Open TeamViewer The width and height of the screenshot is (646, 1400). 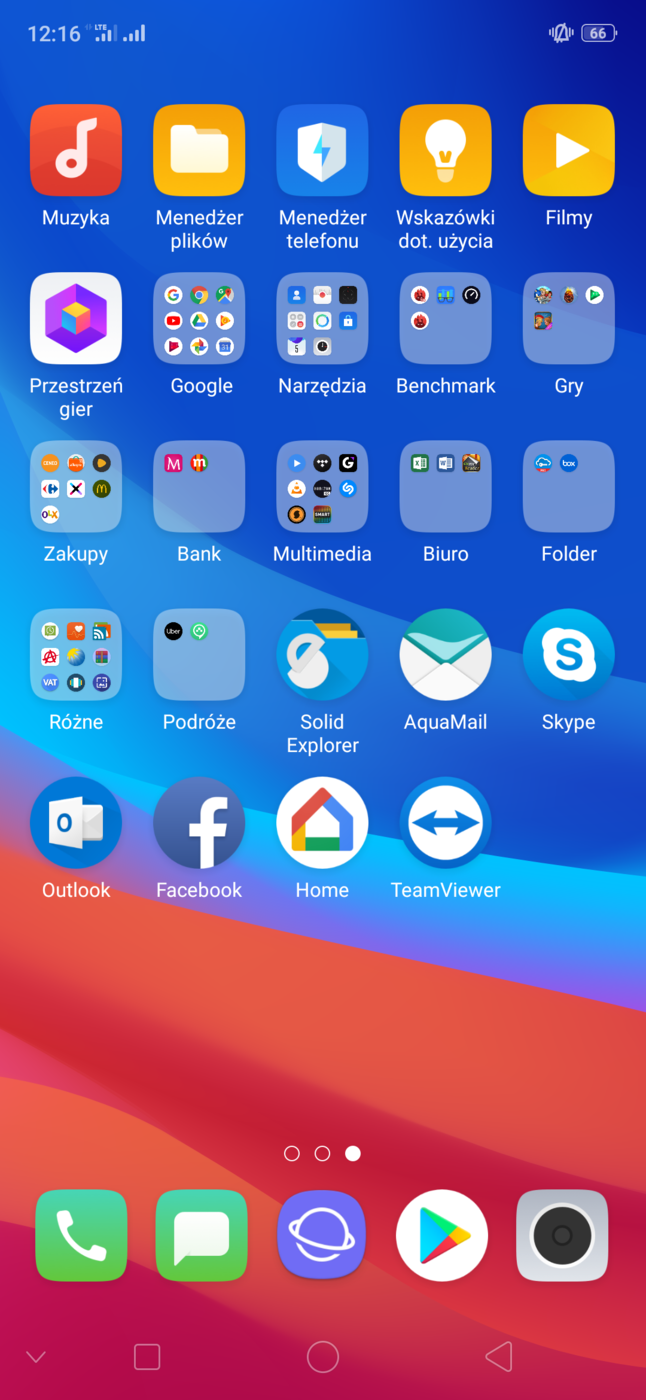pyautogui.click(x=445, y=822)
